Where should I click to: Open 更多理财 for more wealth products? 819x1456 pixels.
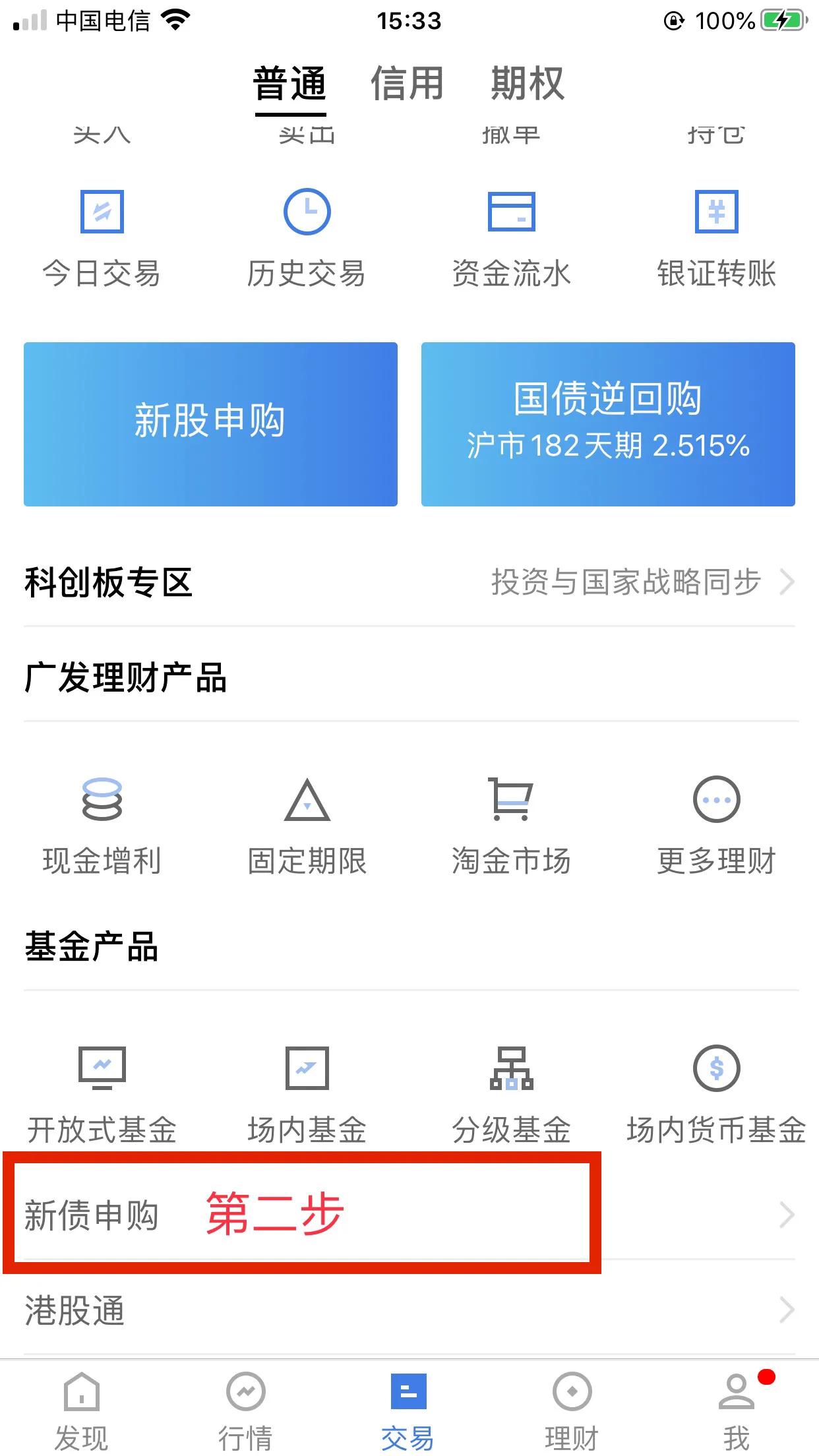coord(716,824)
